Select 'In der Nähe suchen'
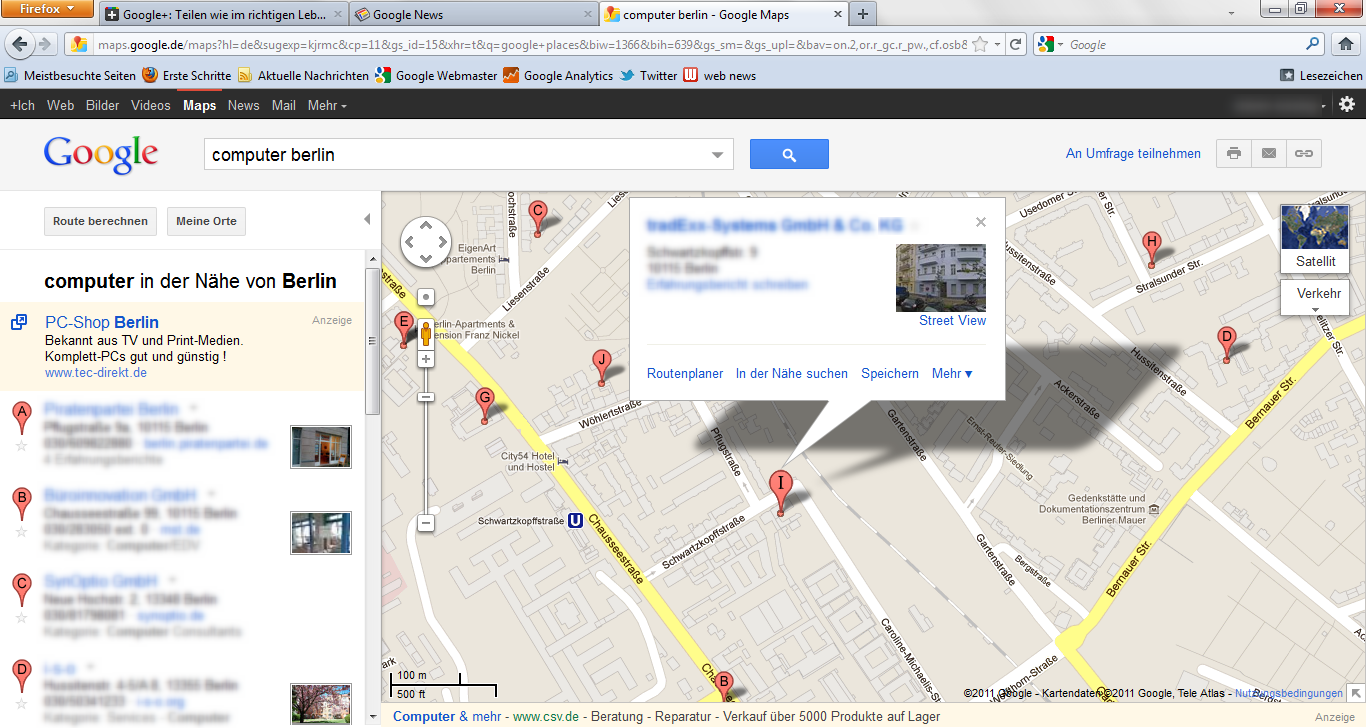 [792, 373]
